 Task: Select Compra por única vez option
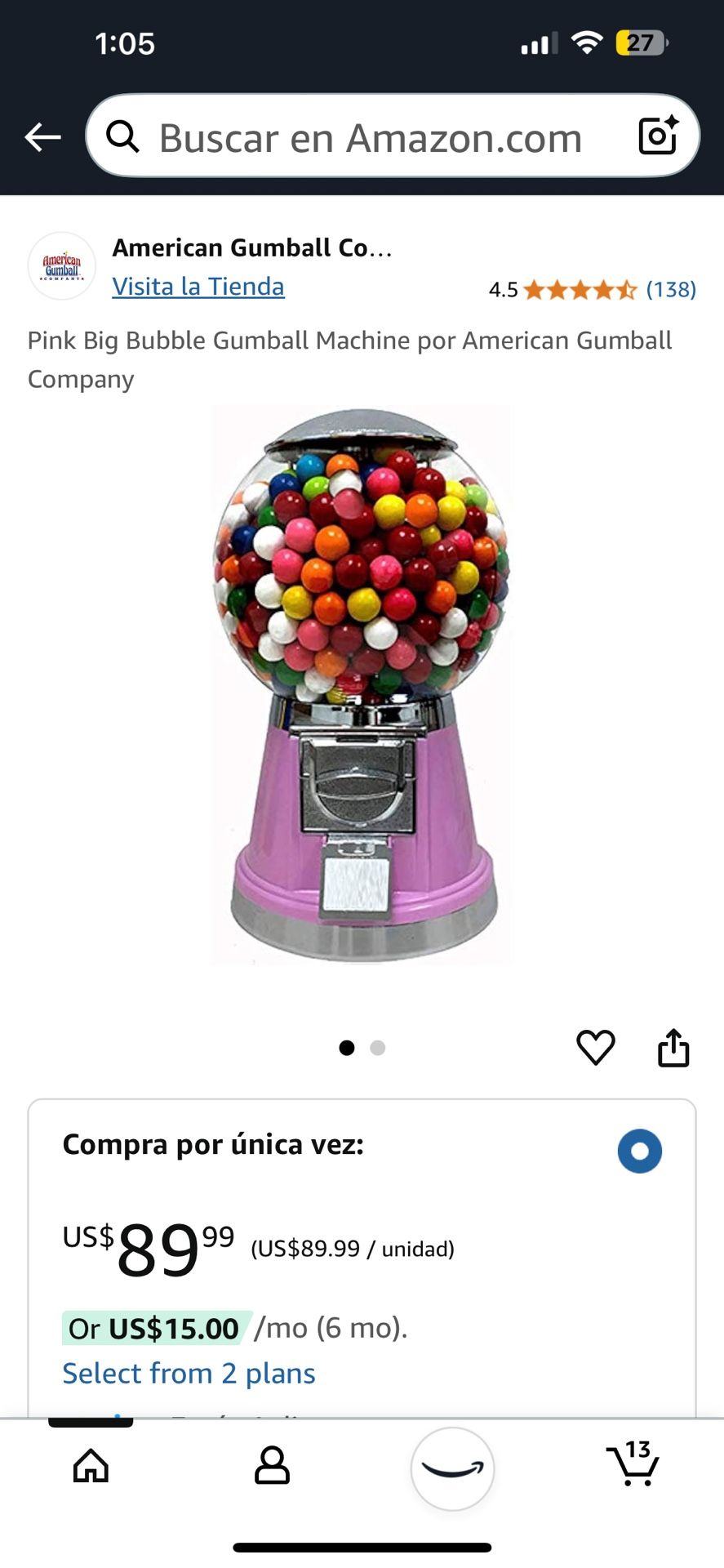tap(640, 1151)
